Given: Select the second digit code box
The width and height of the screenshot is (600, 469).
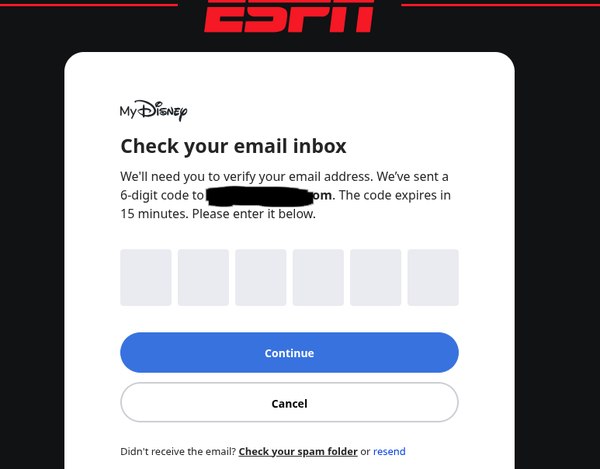Looking at the screenshot, I should [x=203, y=277].
